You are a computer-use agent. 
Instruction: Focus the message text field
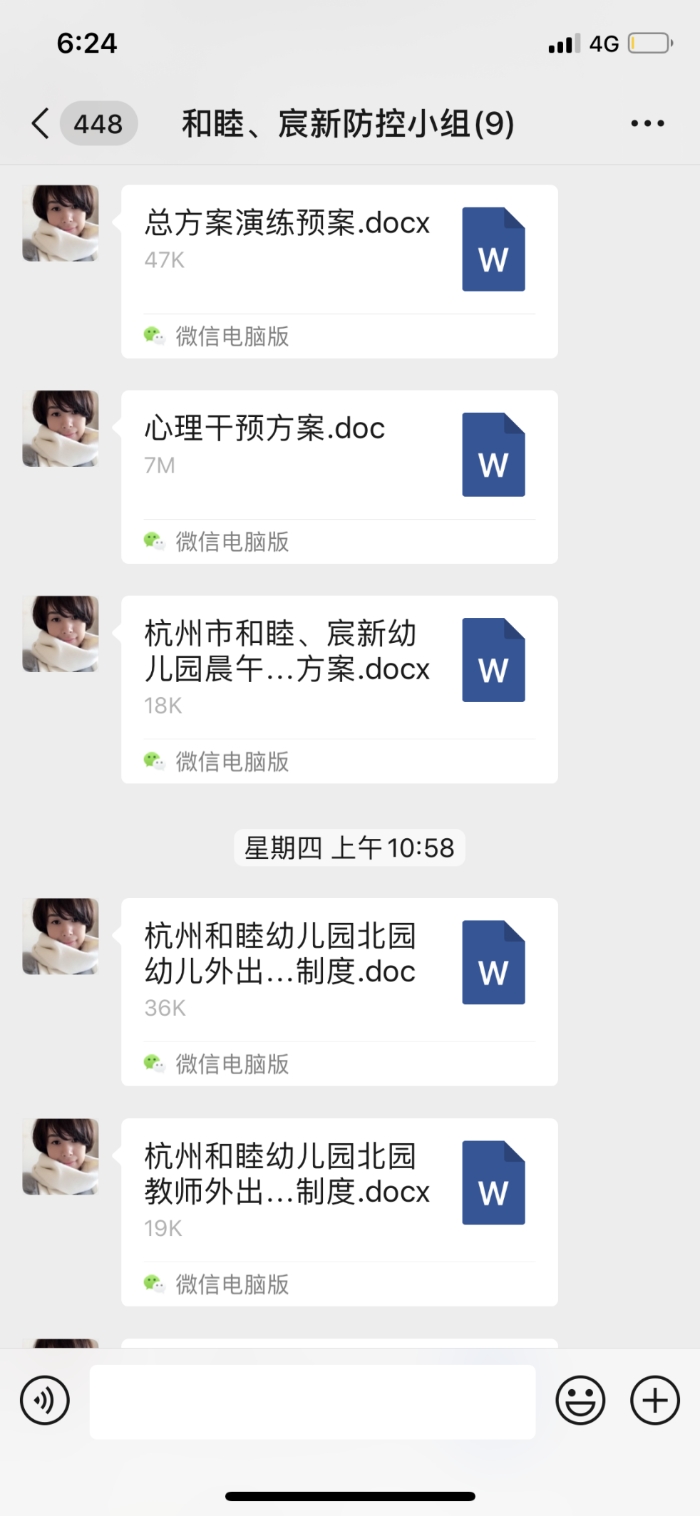tap(312, 1401)
